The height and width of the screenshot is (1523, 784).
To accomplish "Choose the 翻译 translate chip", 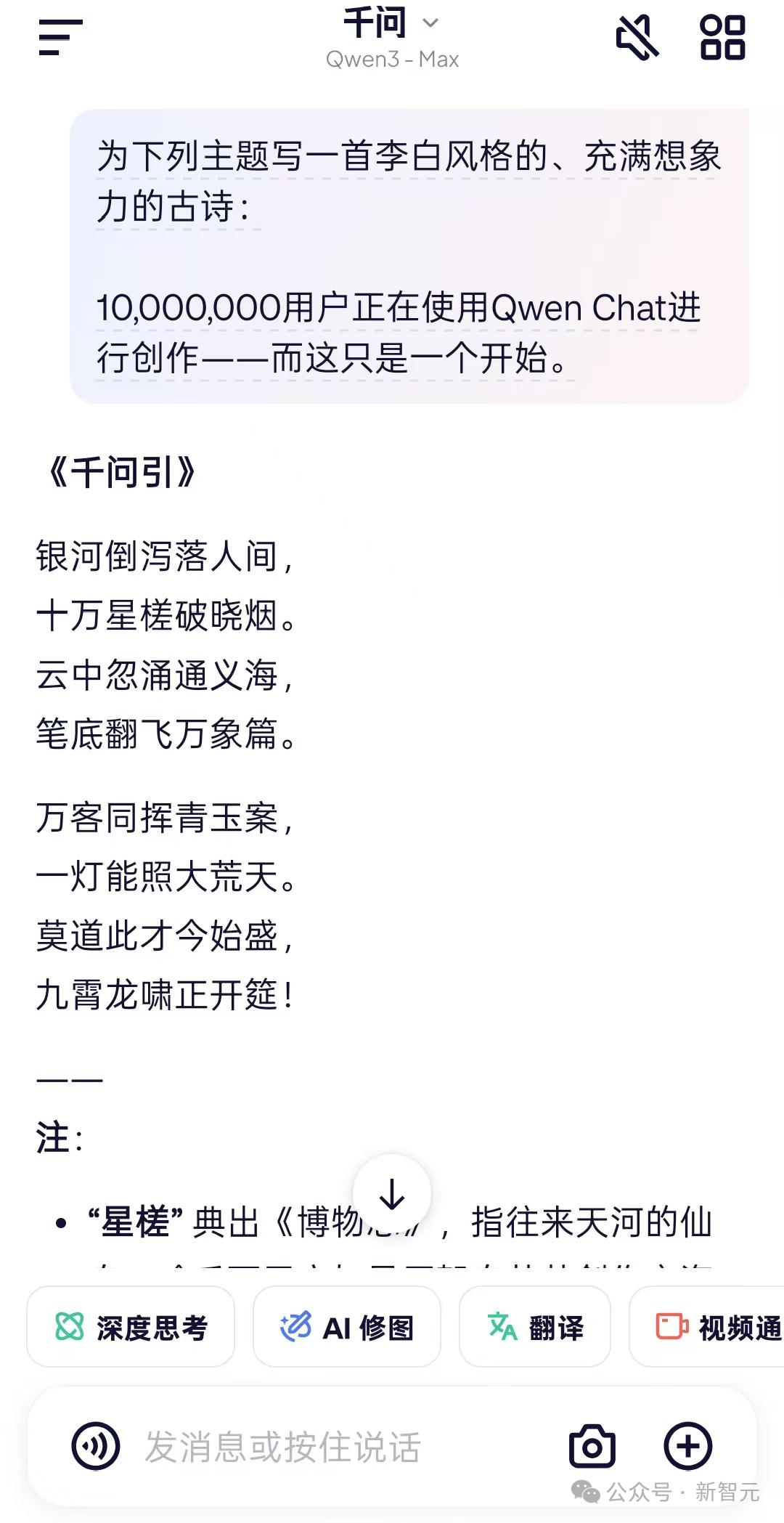I will click(535, 1327).
